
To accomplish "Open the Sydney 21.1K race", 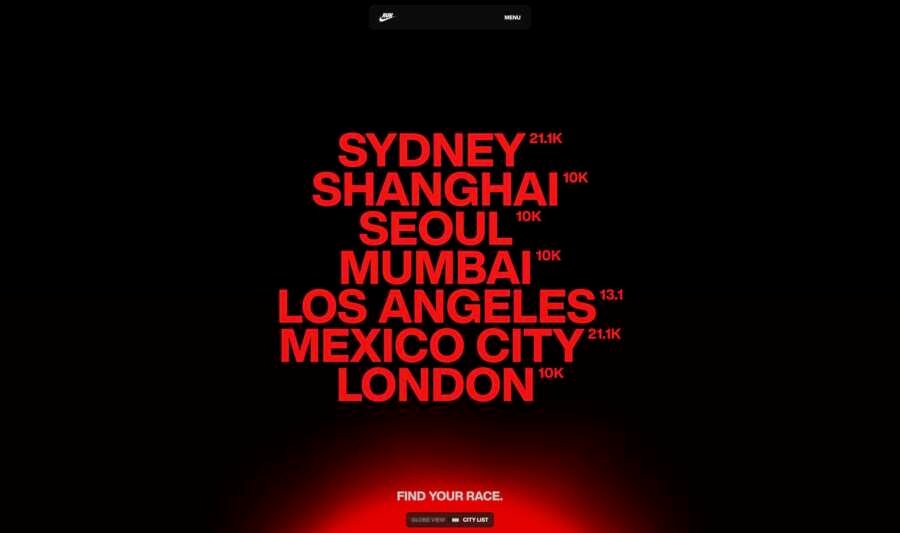I will 431,151.
